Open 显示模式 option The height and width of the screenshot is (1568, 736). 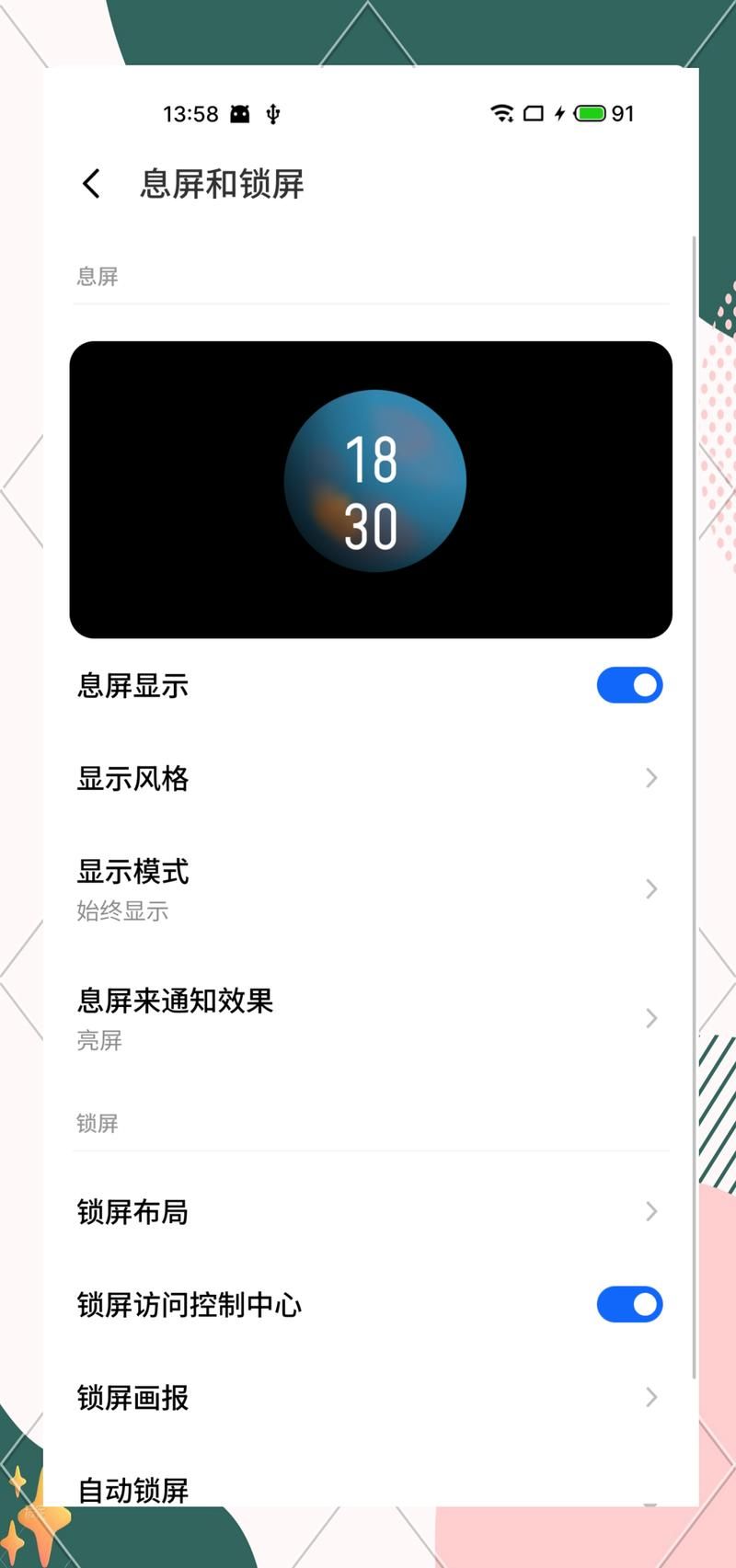pos(368,888)
